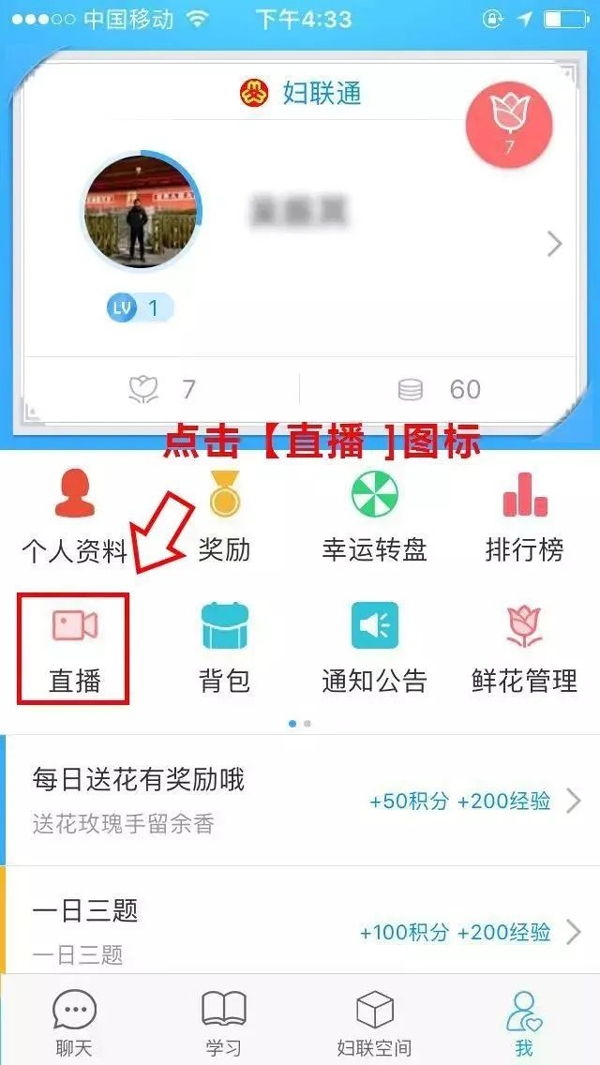The image size is (600, 1065).
Task: Open 个人资料 personal profile
Action: coord(74,517)
